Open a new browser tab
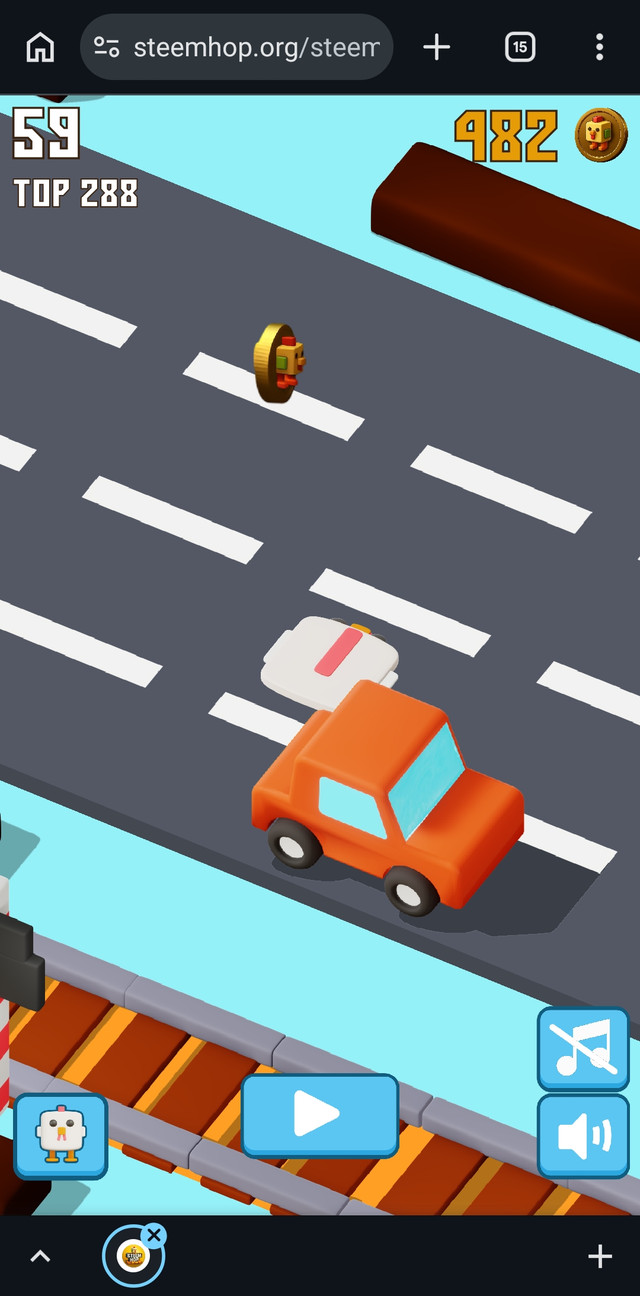 click(437, 47)
